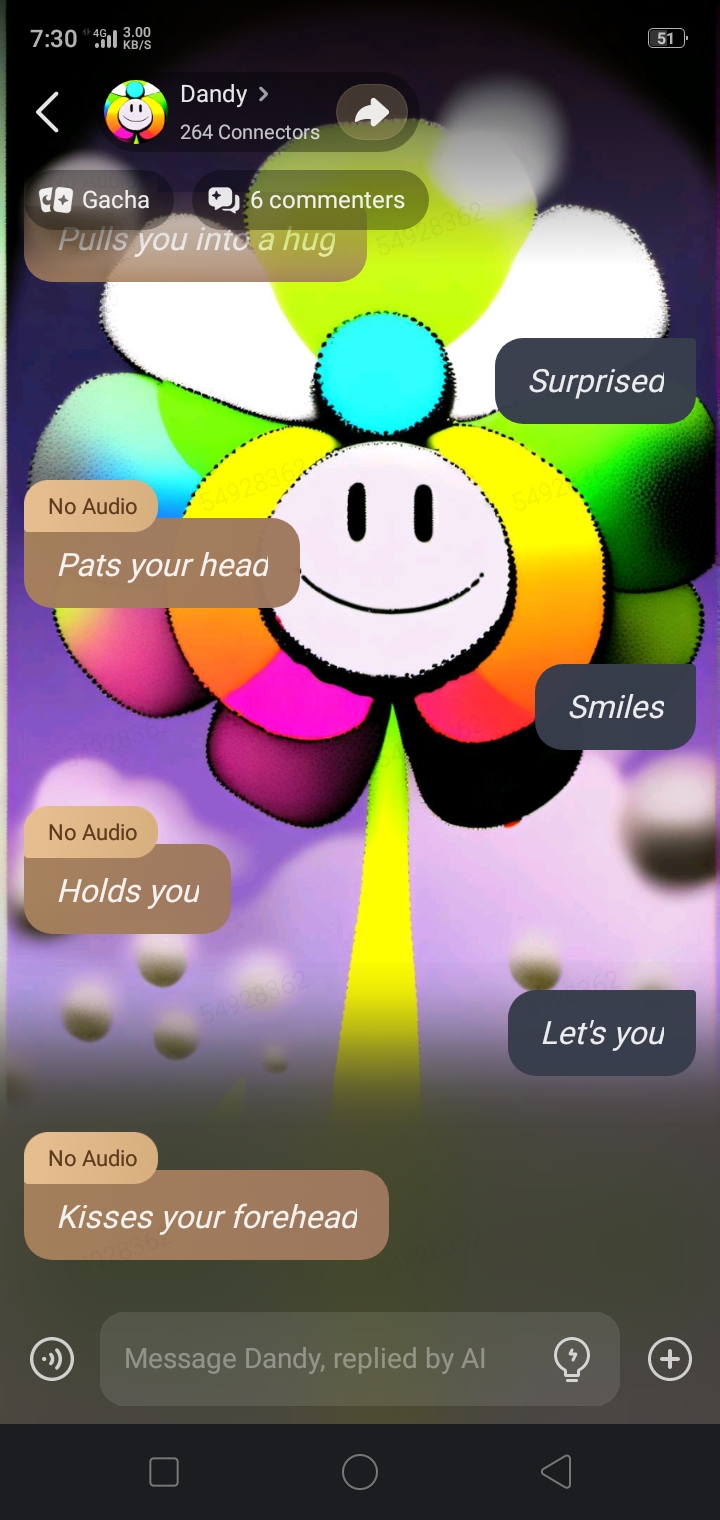The image size is (720, 1520).
Task: Go back using the top-left arrow
Action: coord(47,112)
